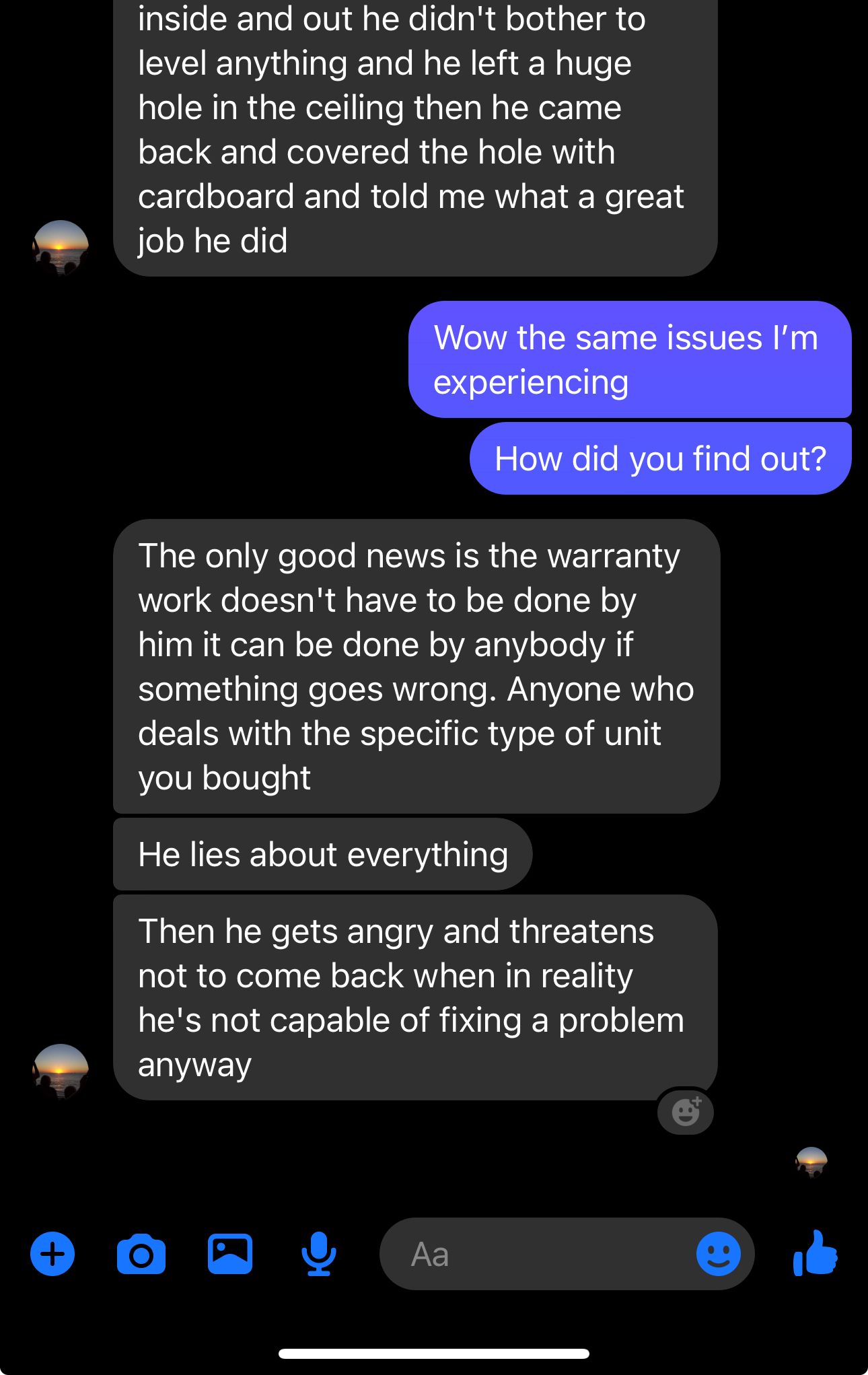Image resolution: width=868 pixels, height=1375 pixels.
Task: Add a reaction to the 'anyway' message
Action: click(x=686, y=1111)
